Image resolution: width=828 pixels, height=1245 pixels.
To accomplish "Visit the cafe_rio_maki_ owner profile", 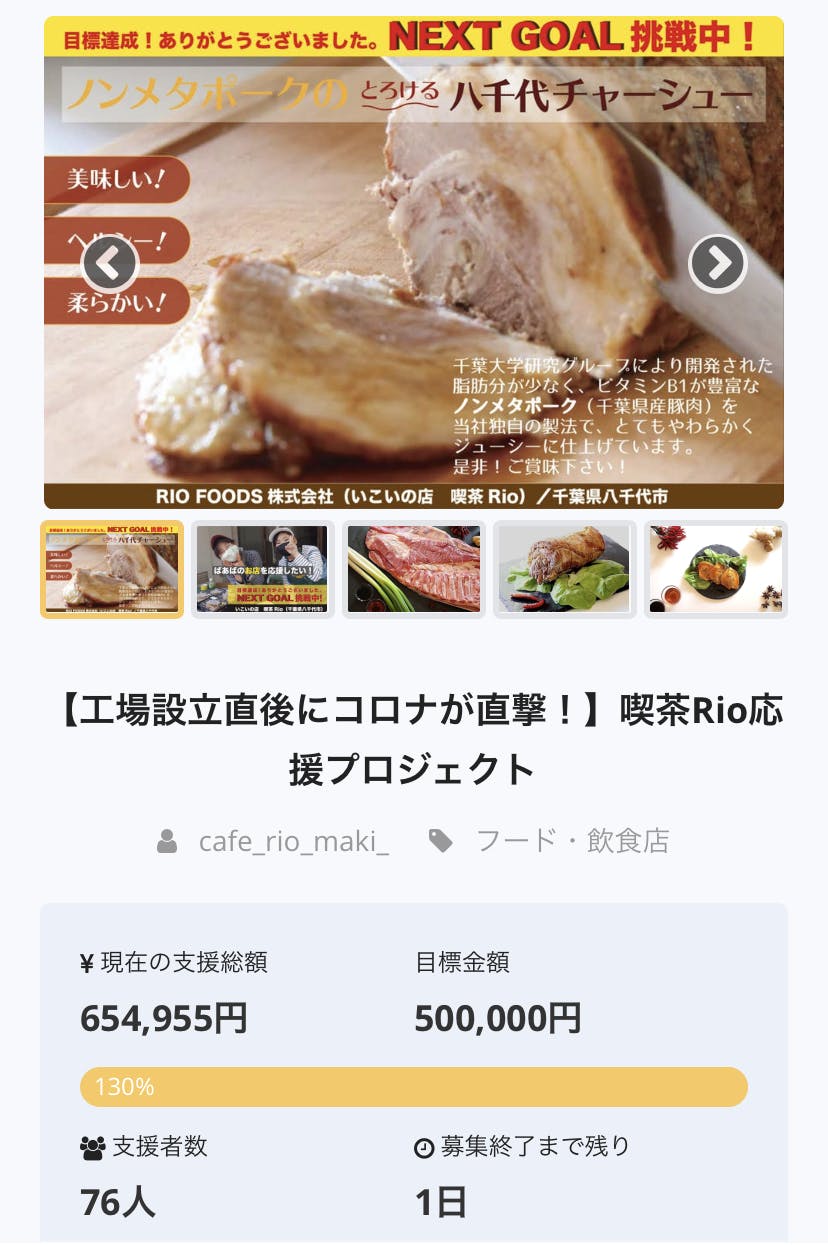I will [x=293, y=841].
